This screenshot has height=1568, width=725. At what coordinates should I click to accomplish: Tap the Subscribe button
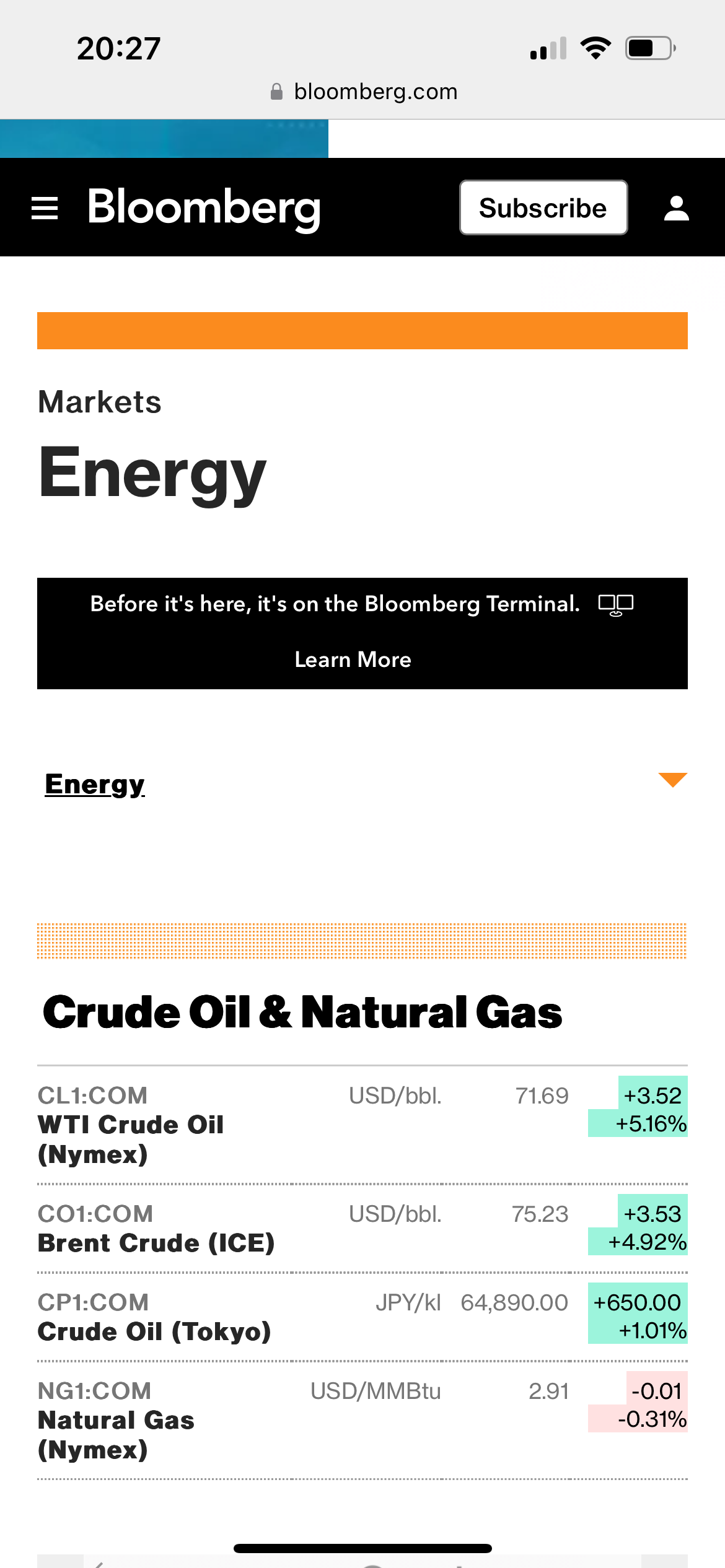pos(543,208)
